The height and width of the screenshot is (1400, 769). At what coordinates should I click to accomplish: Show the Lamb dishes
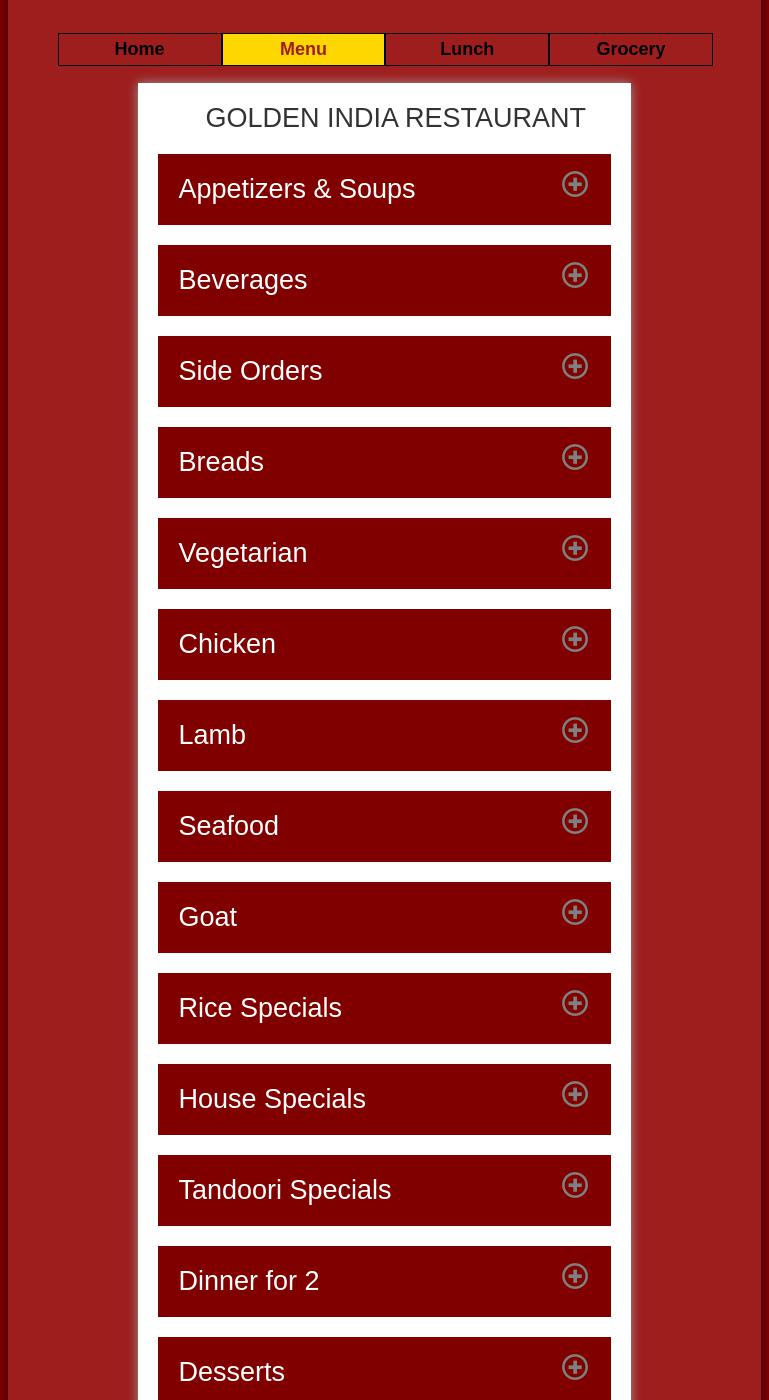click(384, 735)
